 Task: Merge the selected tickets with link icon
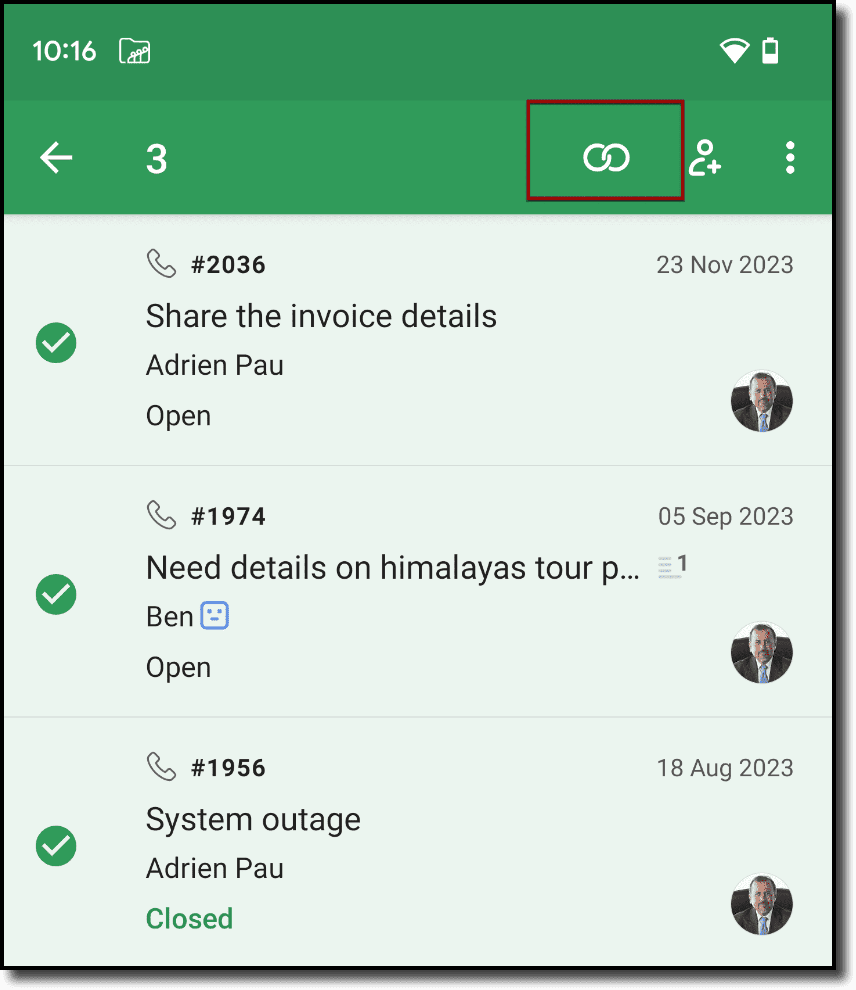[606, 157]
